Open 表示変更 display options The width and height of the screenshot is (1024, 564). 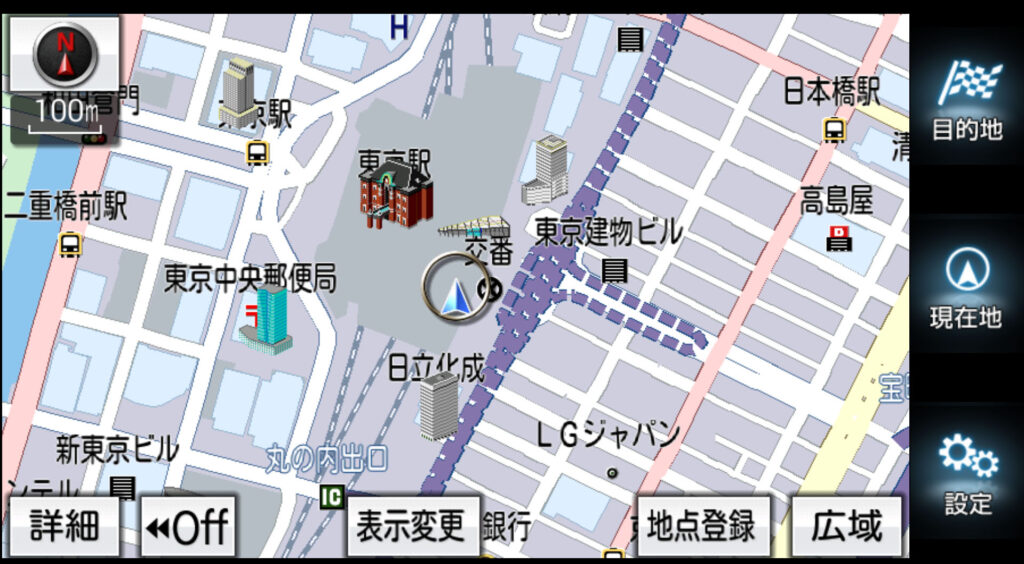(413, 525)
